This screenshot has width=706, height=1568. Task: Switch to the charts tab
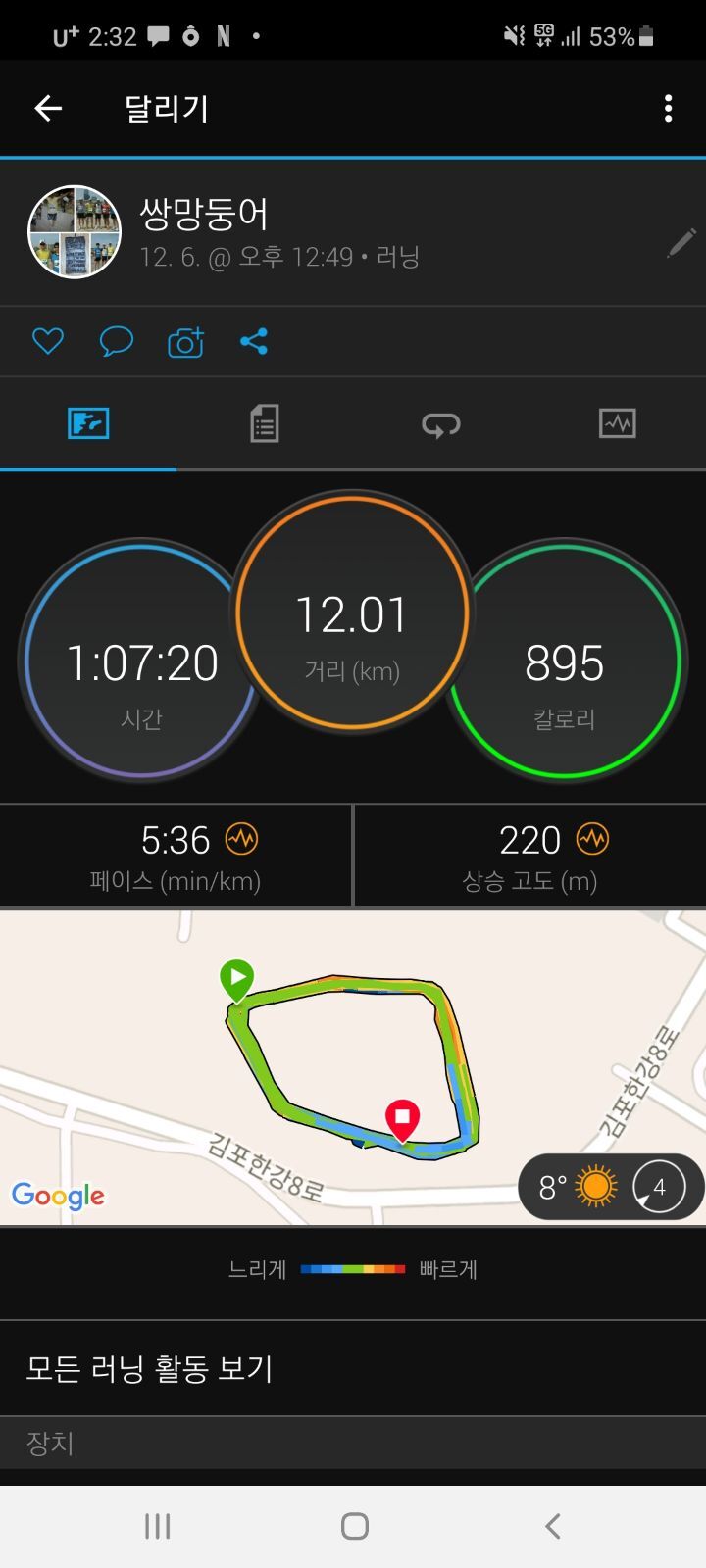[x=617, y=423]
